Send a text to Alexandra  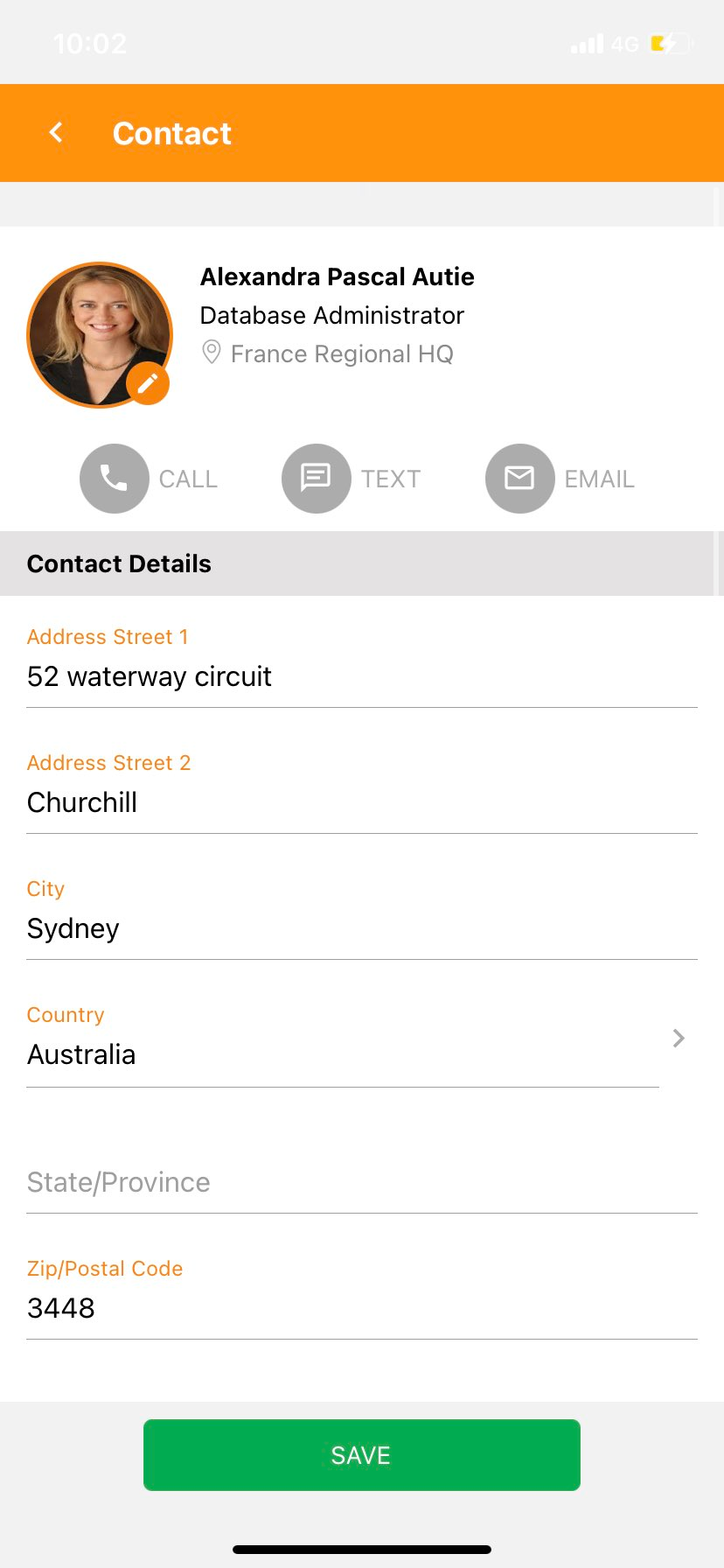tap(317, 479)
